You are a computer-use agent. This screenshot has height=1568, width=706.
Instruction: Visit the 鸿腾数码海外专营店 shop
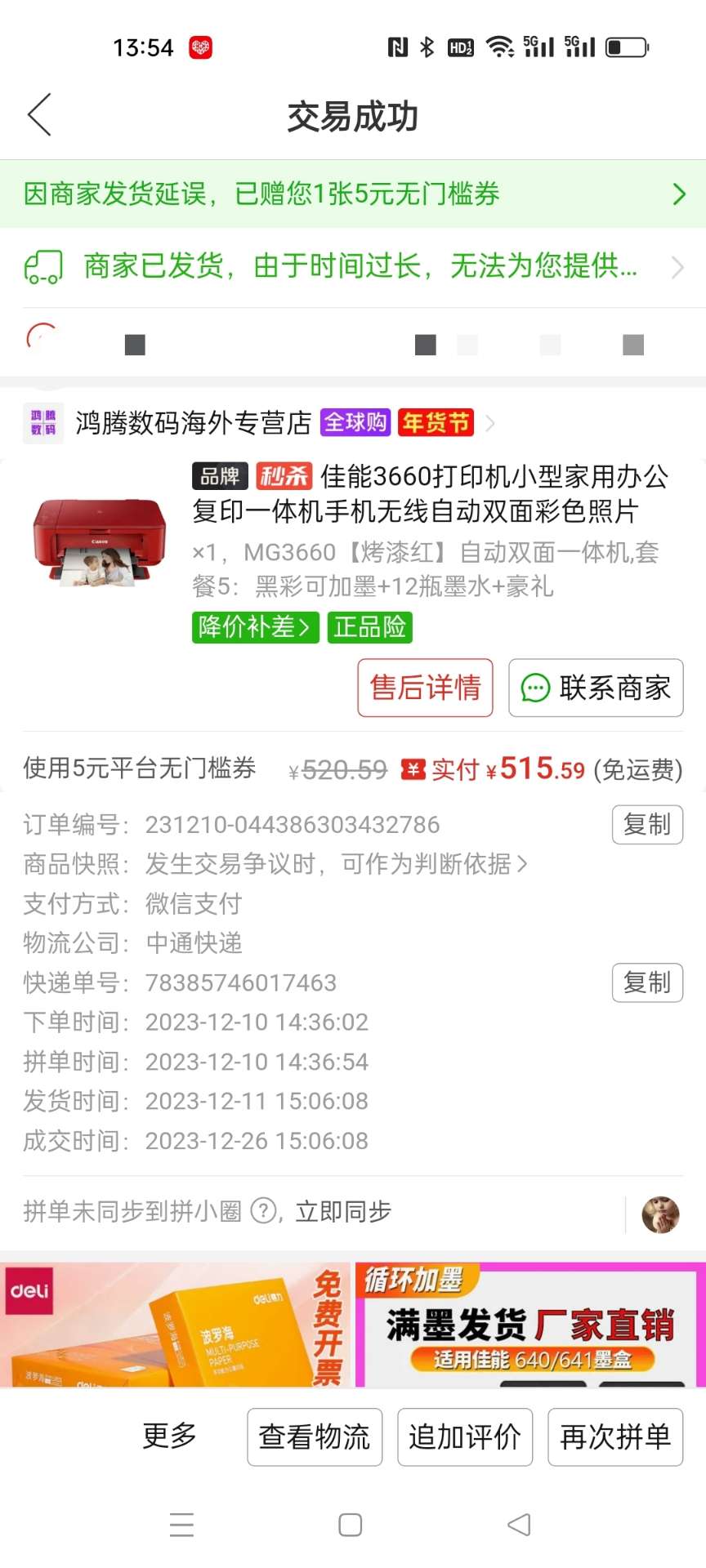click(x=193, y=423)
